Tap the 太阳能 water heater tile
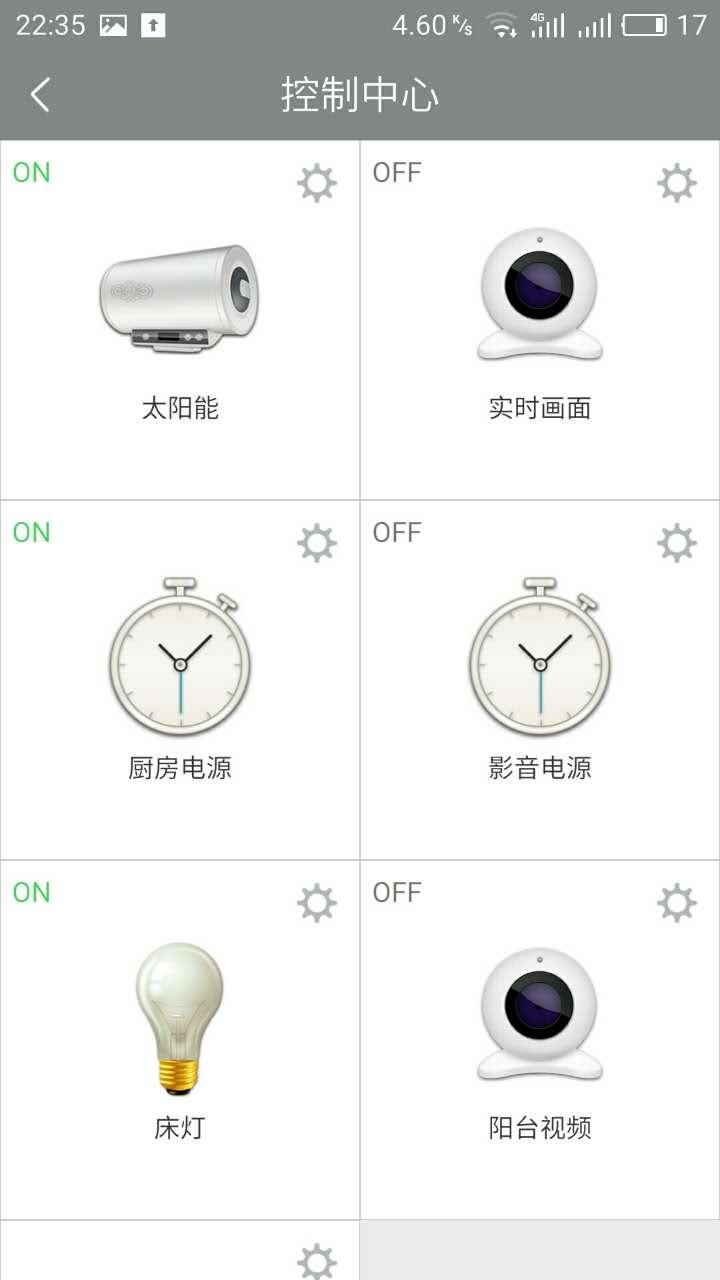Viewport: 720px width, 1280px height. (x=180, y=300)
